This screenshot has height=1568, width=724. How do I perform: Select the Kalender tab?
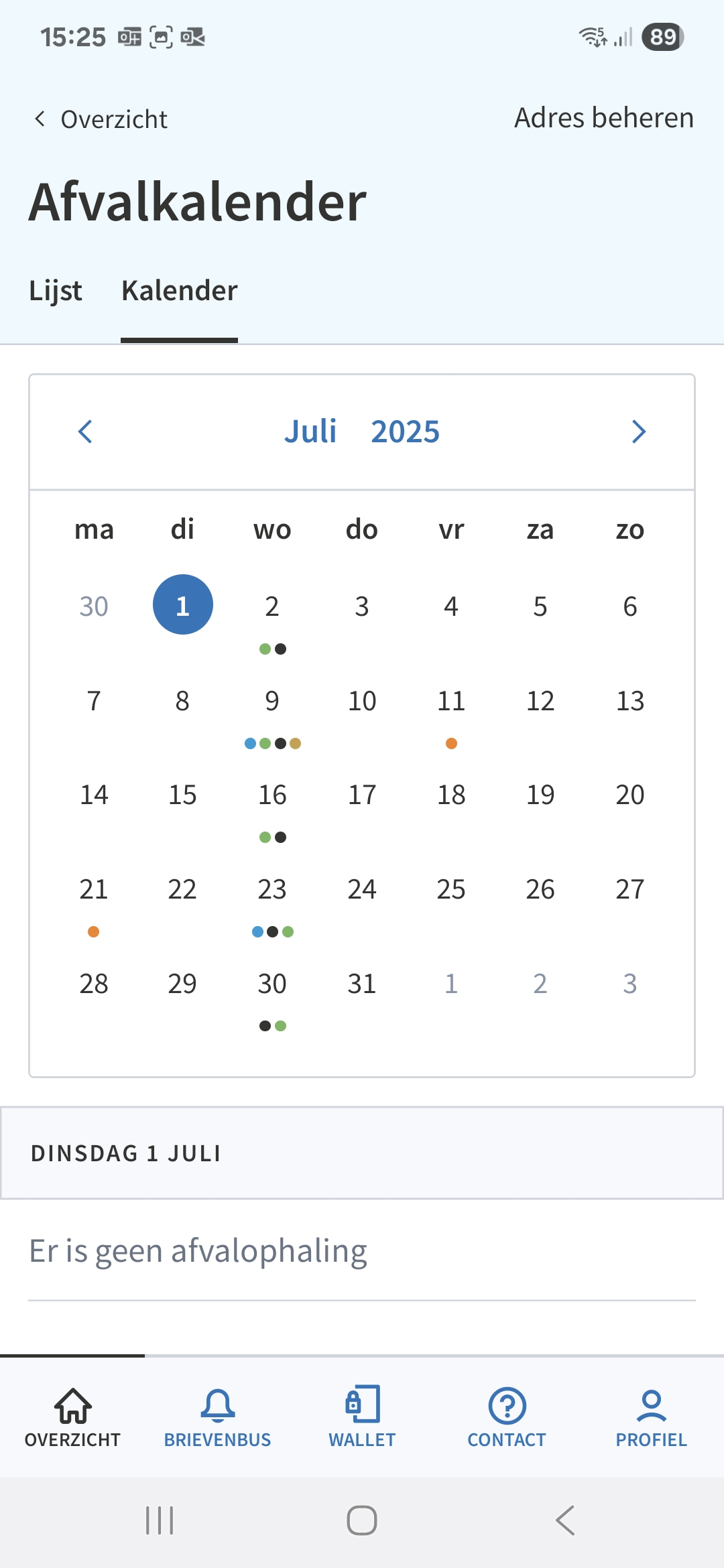tap(179, 291)
